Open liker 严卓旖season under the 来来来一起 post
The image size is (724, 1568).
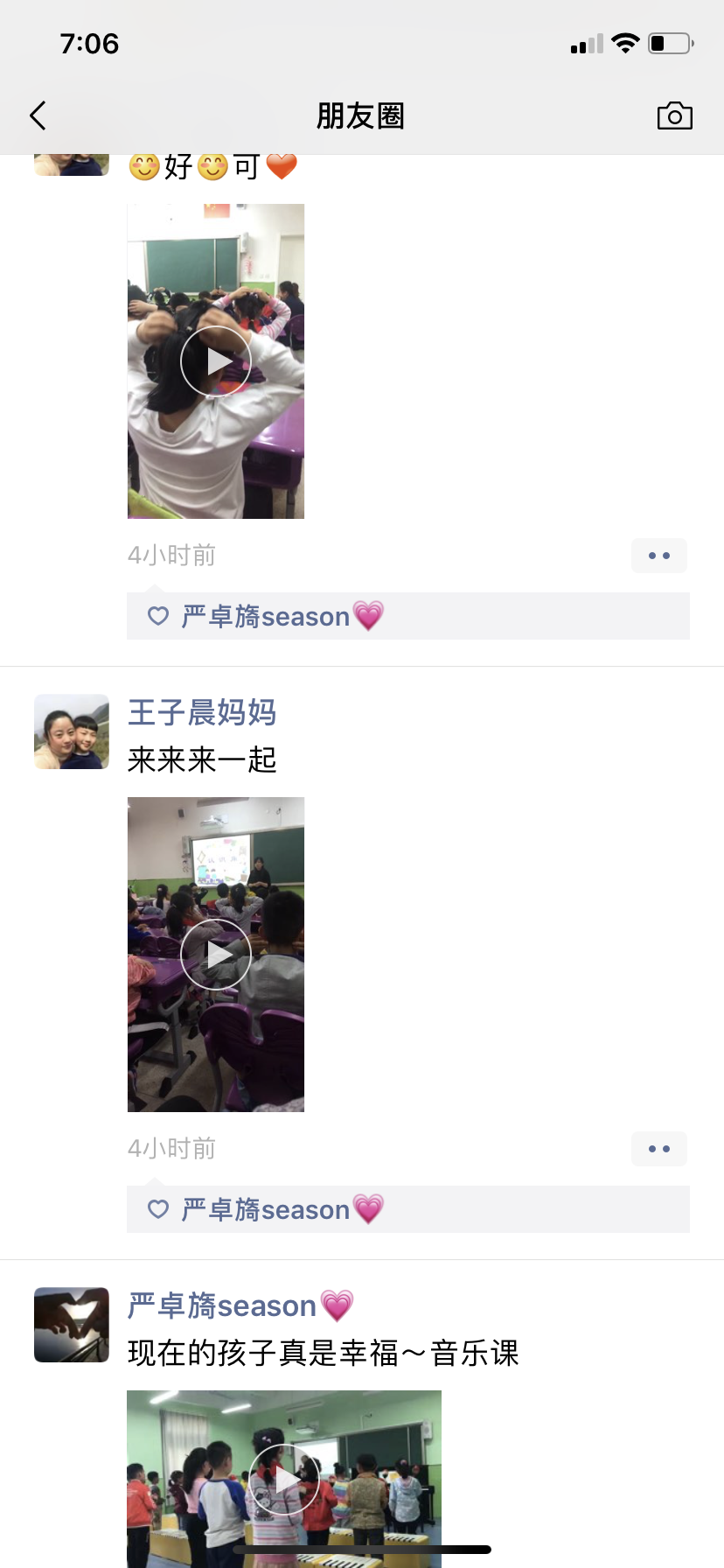click(x=266, y=1210)
